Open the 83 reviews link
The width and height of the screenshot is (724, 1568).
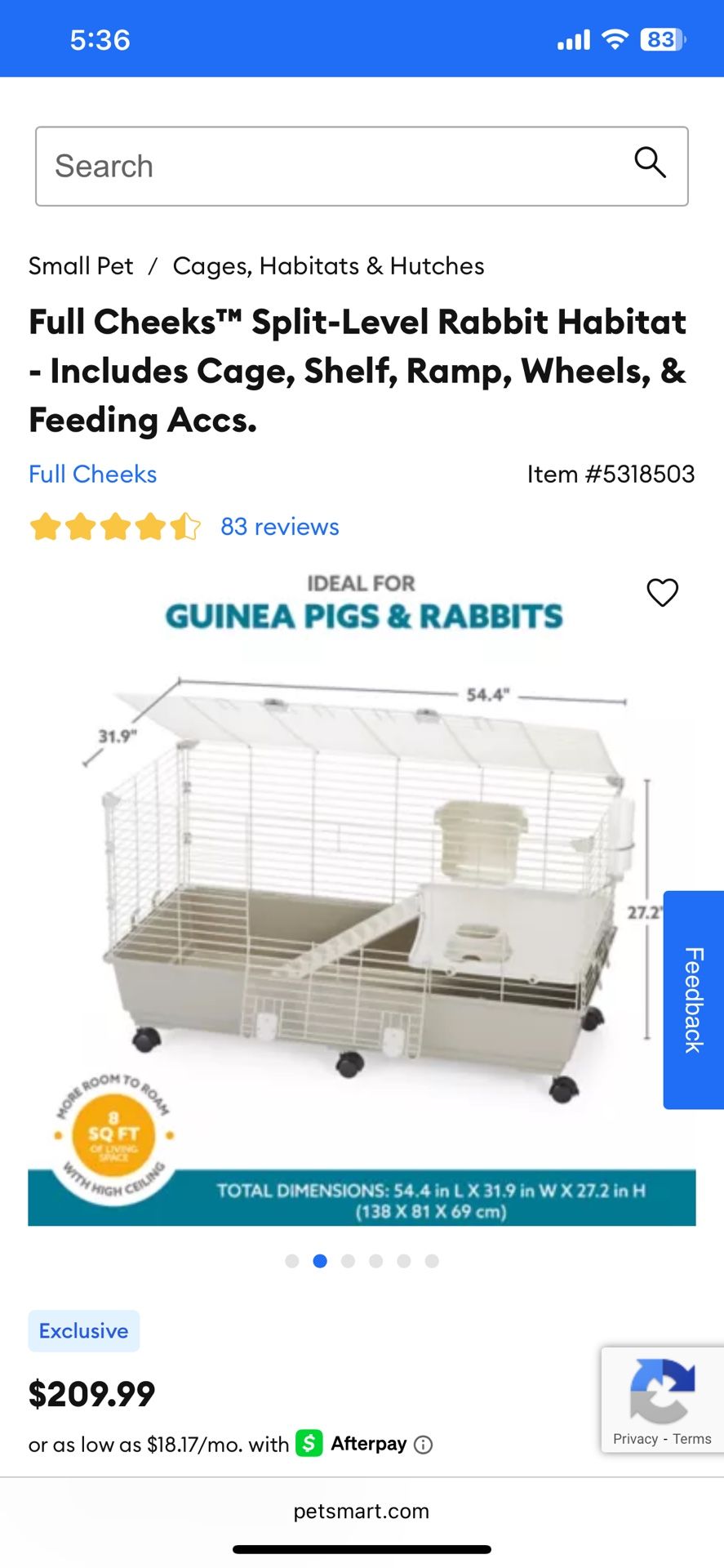[x=279, y=527]
